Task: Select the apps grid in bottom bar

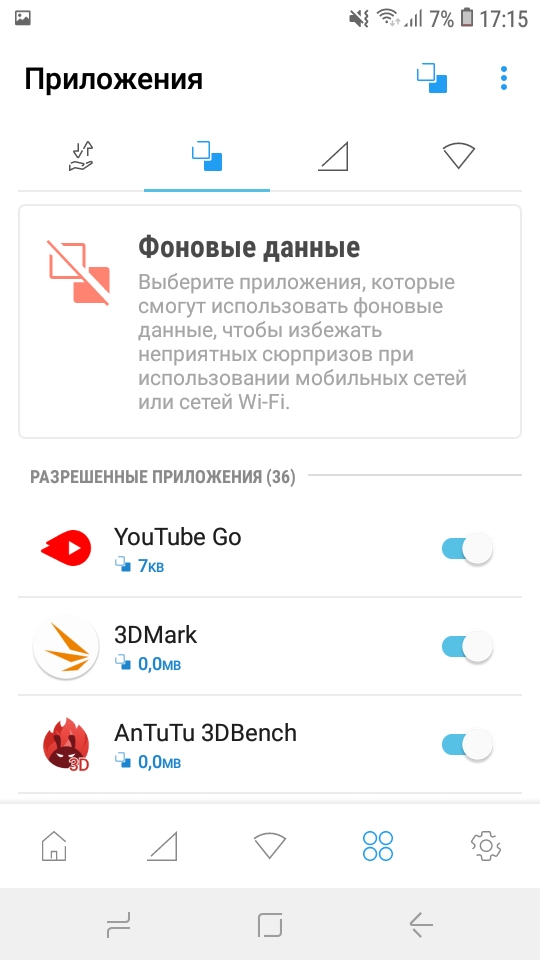Action: point(378,846)
